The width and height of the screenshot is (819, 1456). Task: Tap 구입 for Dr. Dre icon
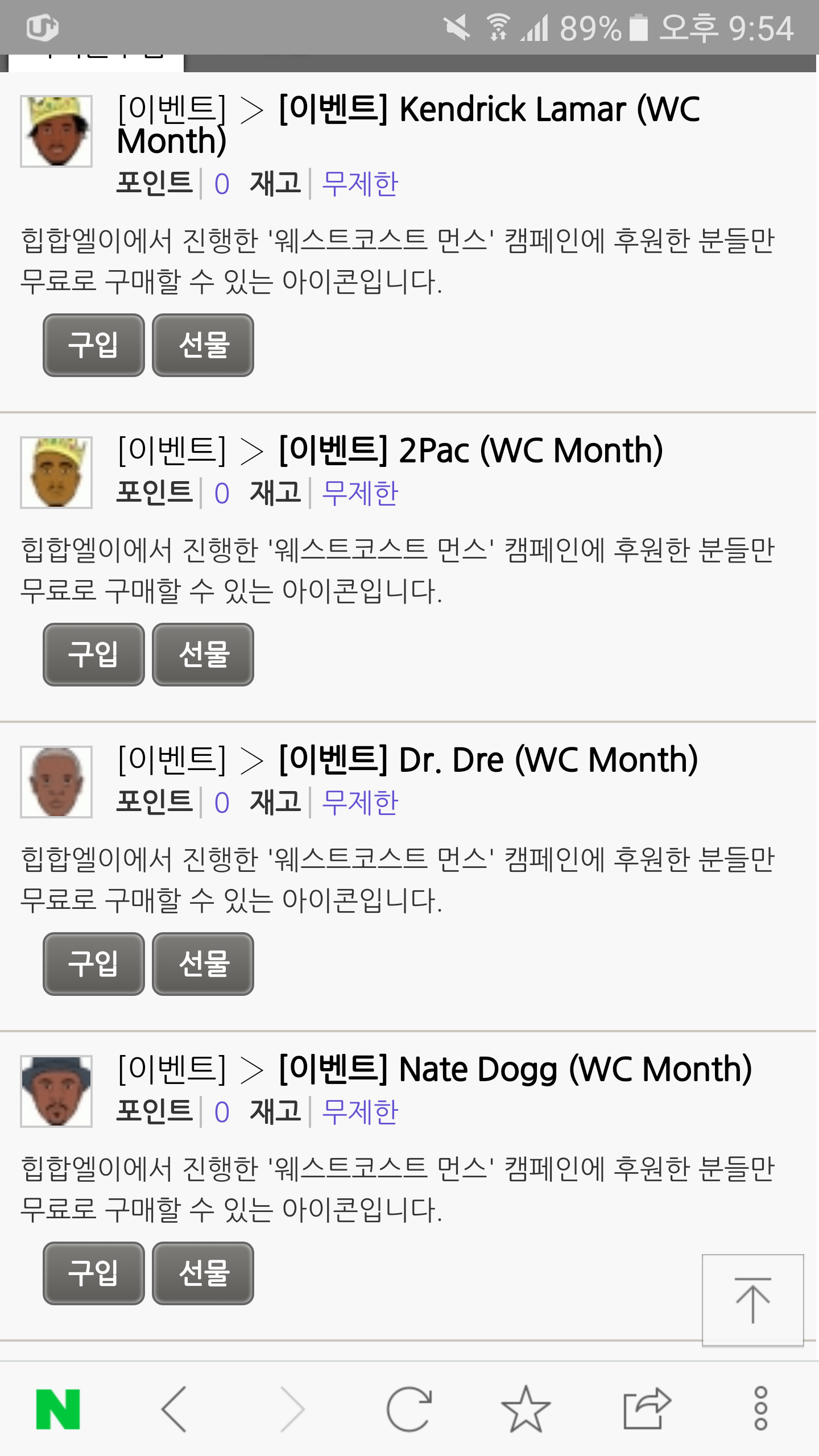pos(94,964)
